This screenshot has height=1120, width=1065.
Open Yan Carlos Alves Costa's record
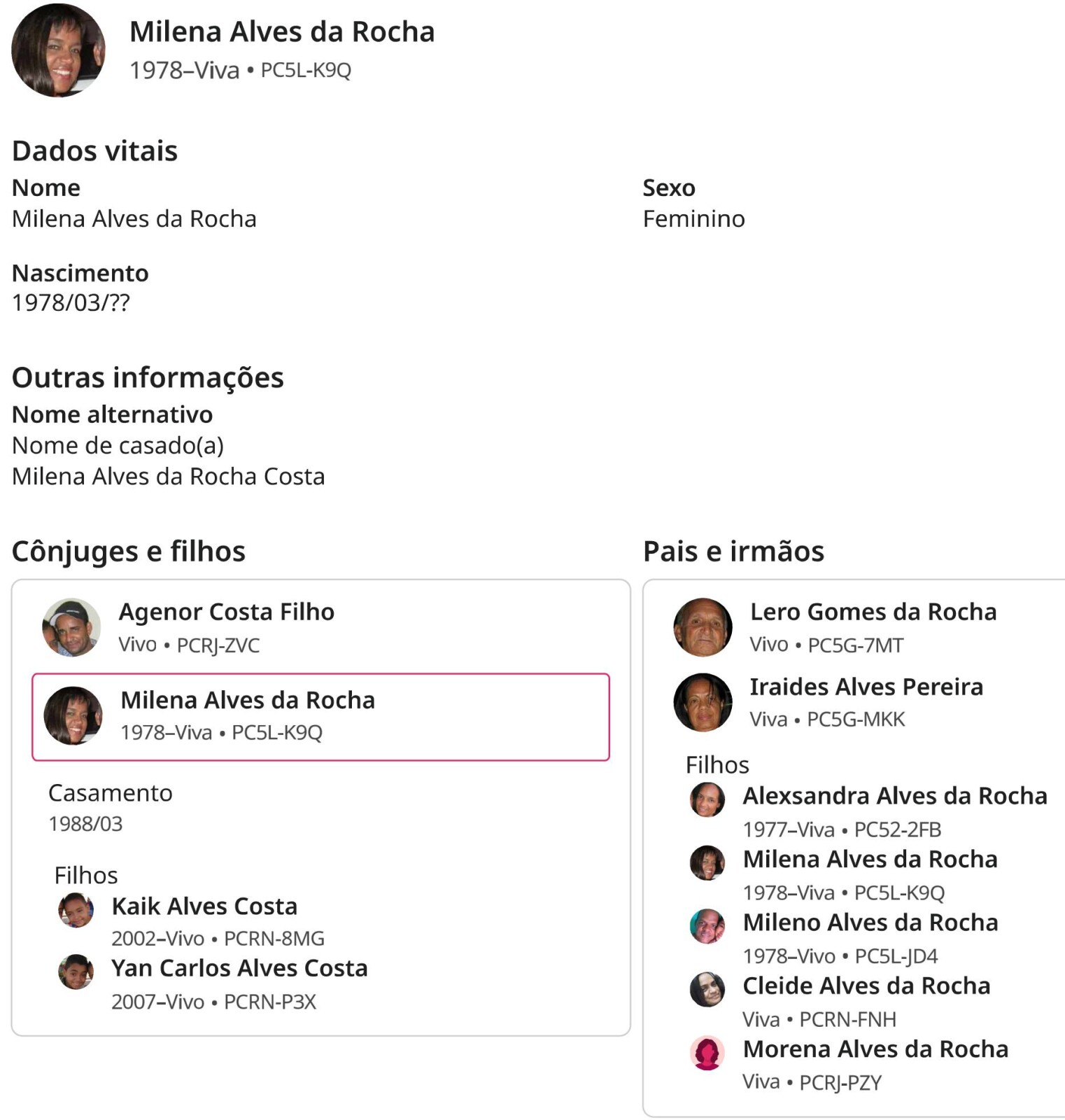coord(239,968)
